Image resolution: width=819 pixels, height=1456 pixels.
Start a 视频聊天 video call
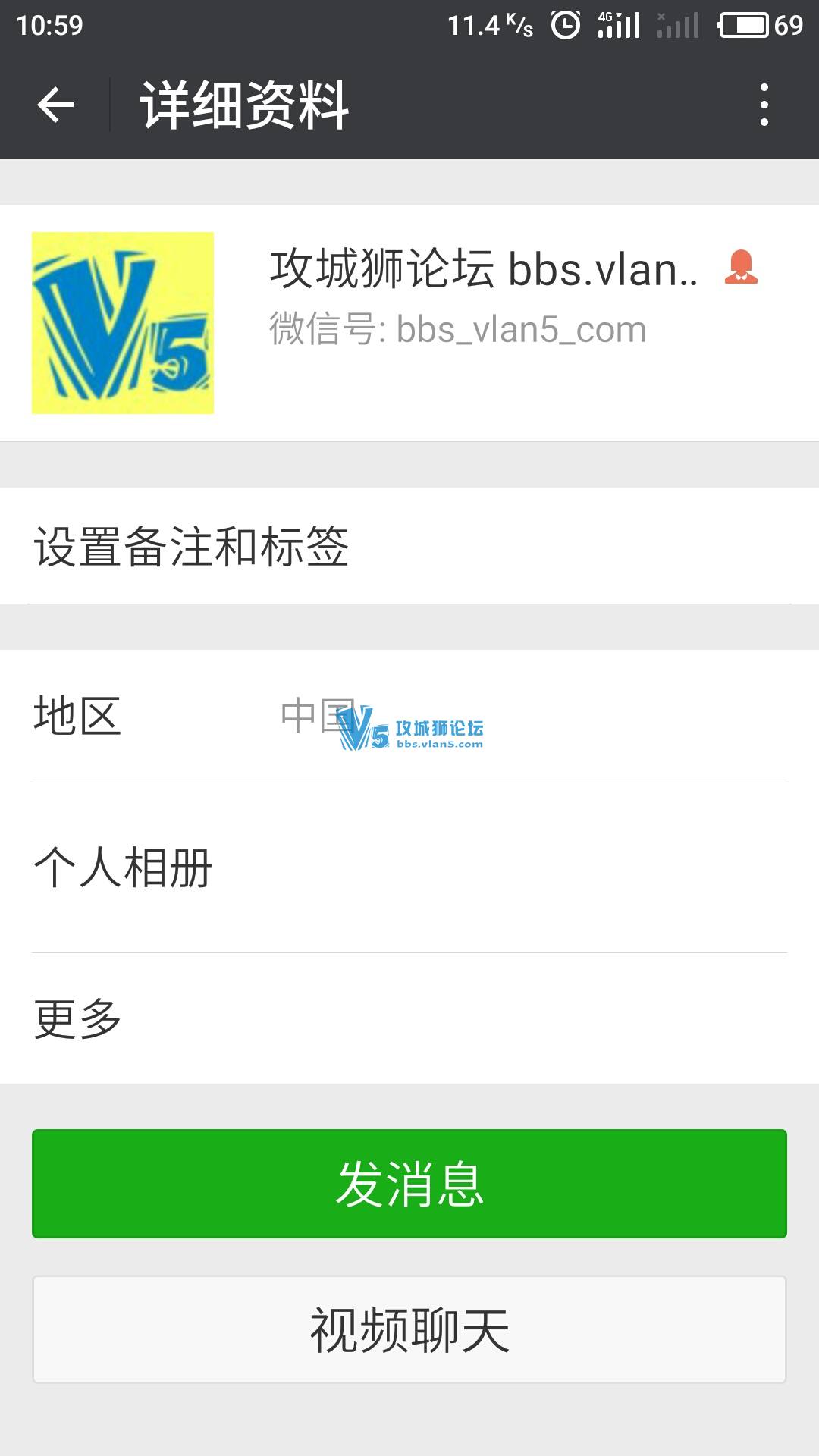tap(409, 1329)
